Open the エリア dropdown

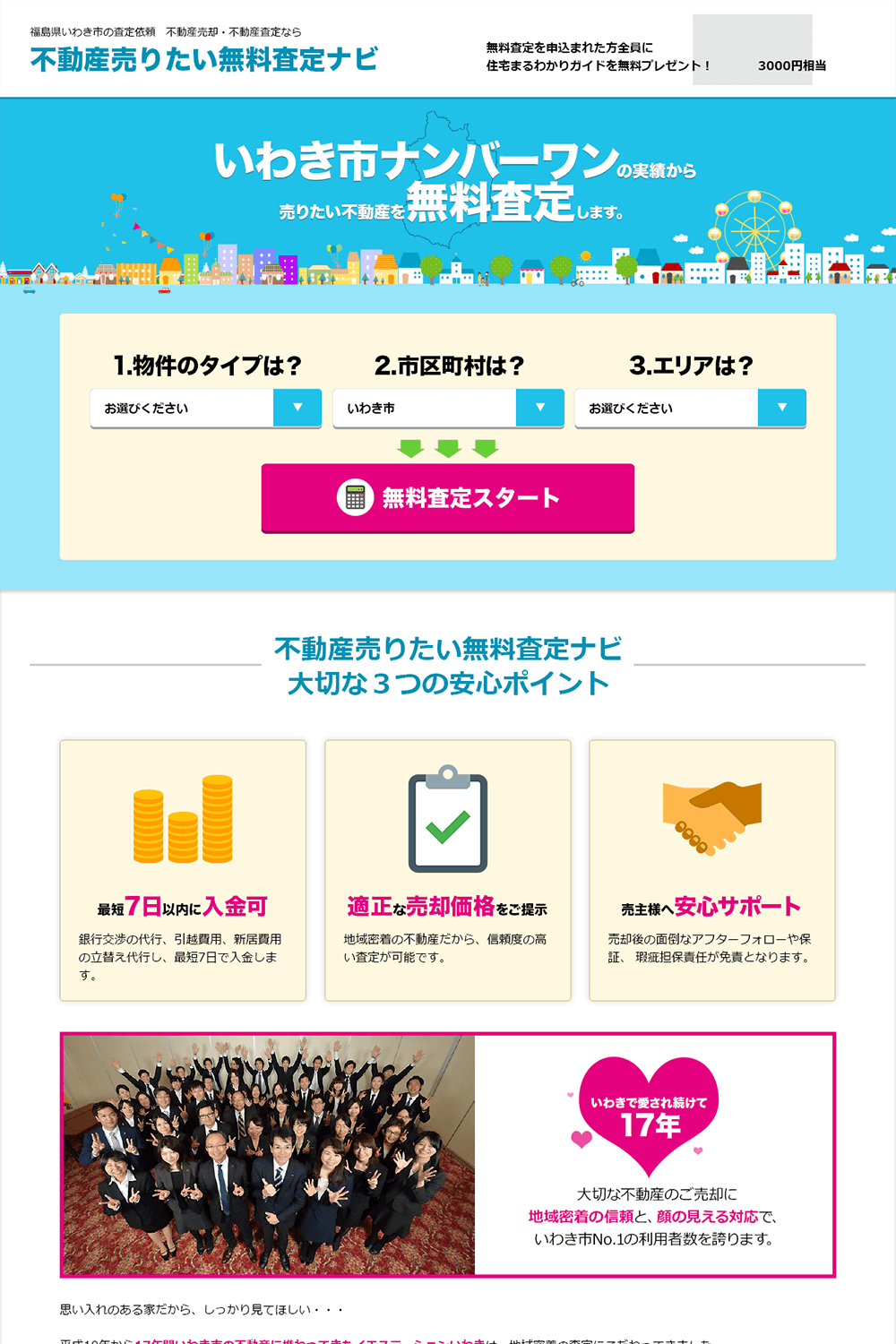(690, 408)
